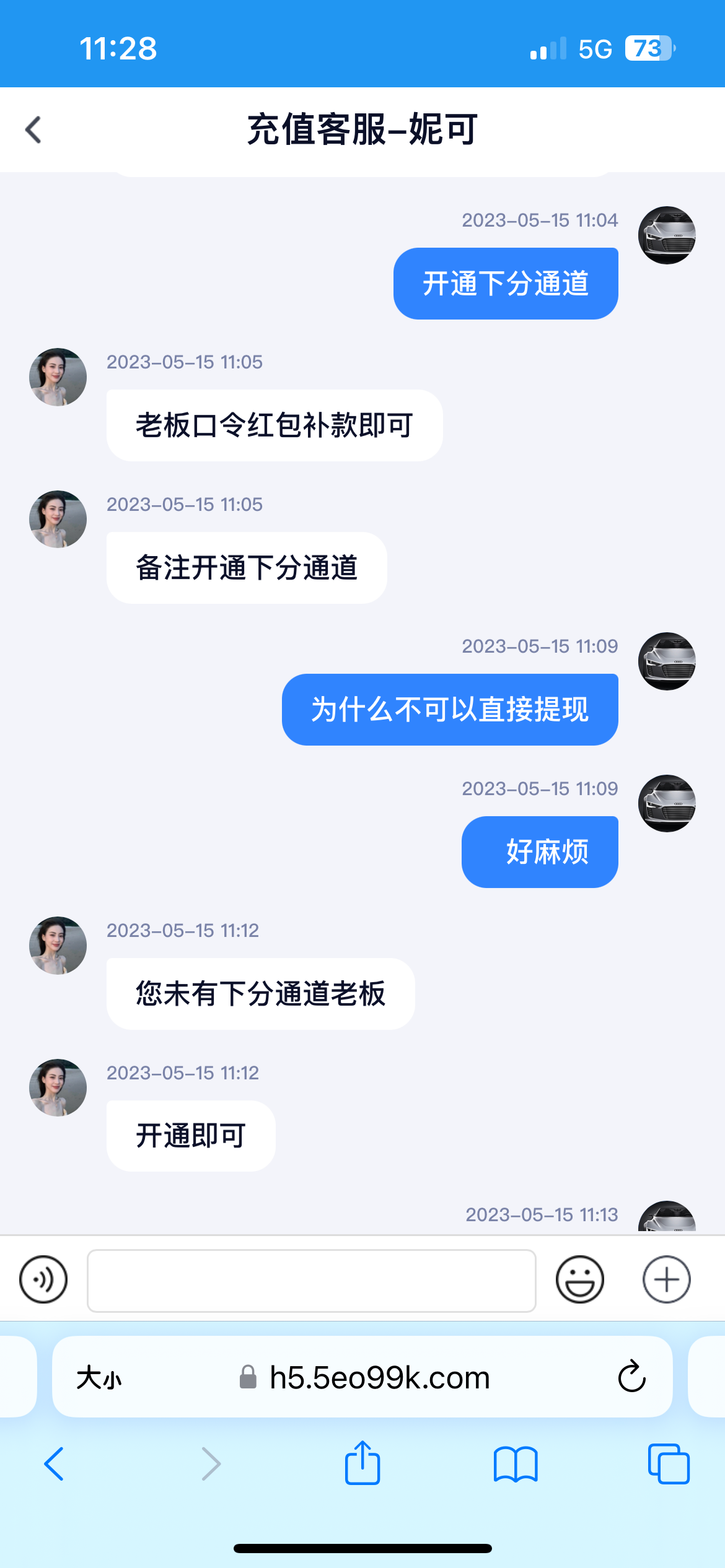Share this page from Safari toolbar
The height and width of the screenshot is (1568, 725).
pyautogui.click(x=362, y=1463)
